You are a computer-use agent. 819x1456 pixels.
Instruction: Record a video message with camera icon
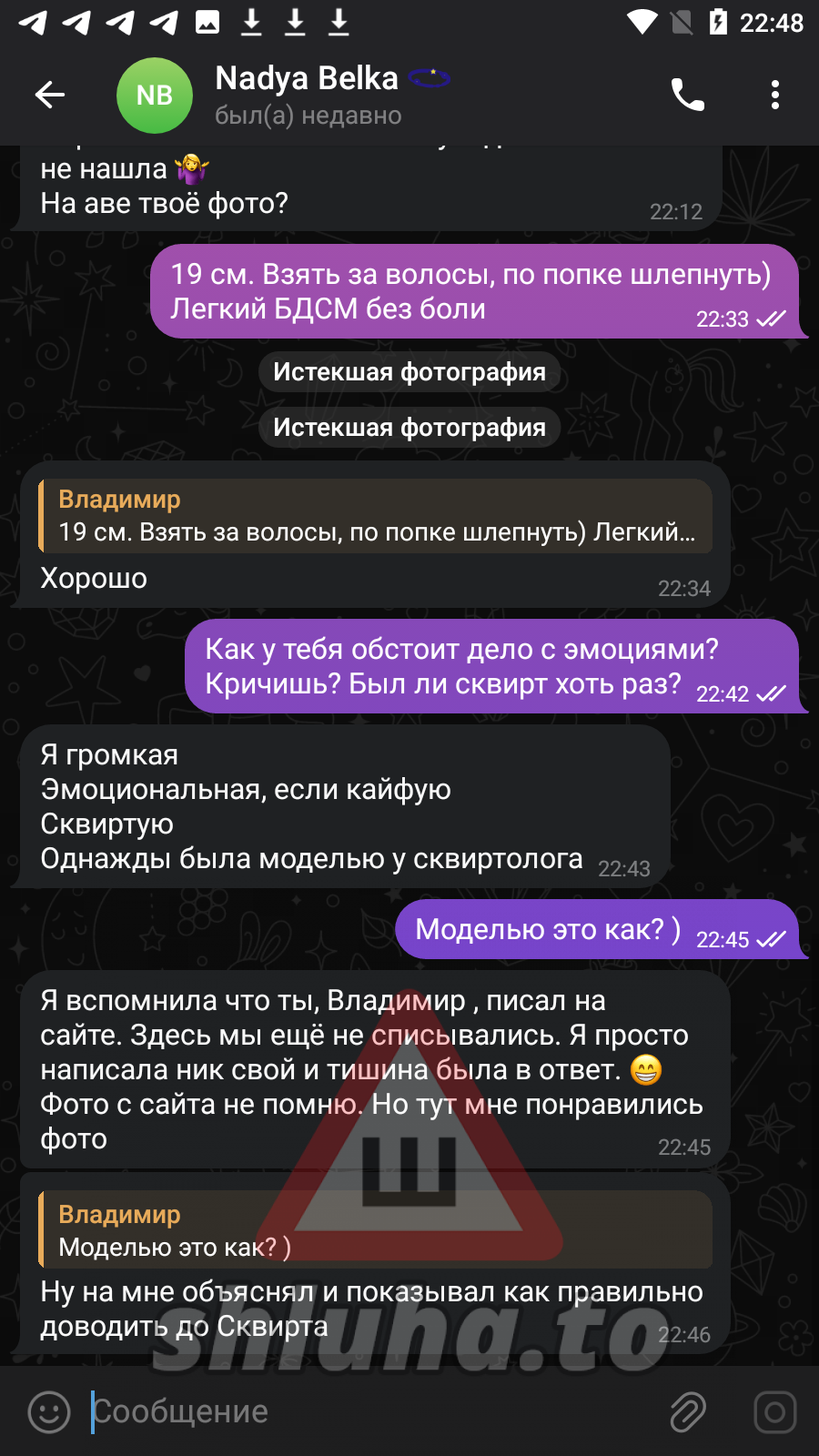pyautogui.click(x=775, y=1412)
